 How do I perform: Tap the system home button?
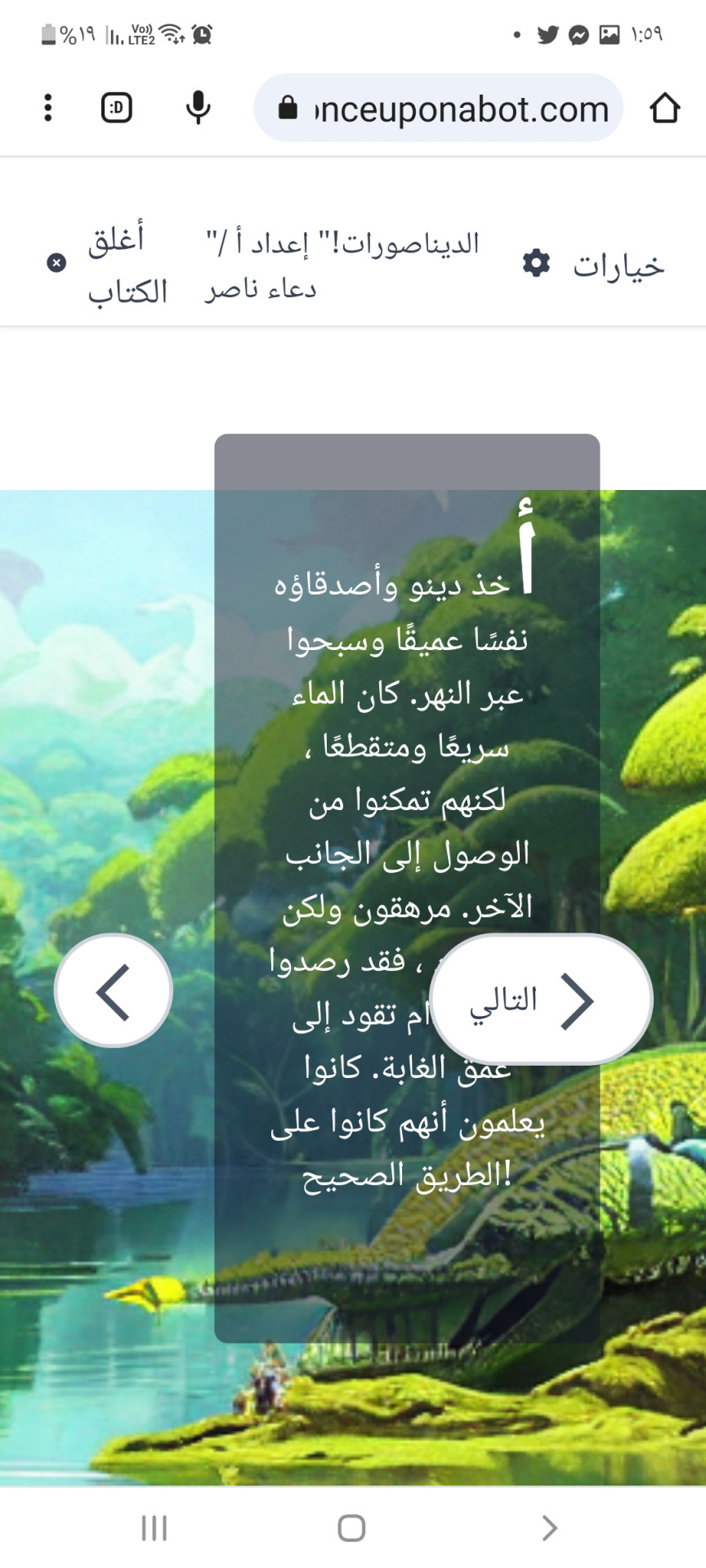point(351,1527)
